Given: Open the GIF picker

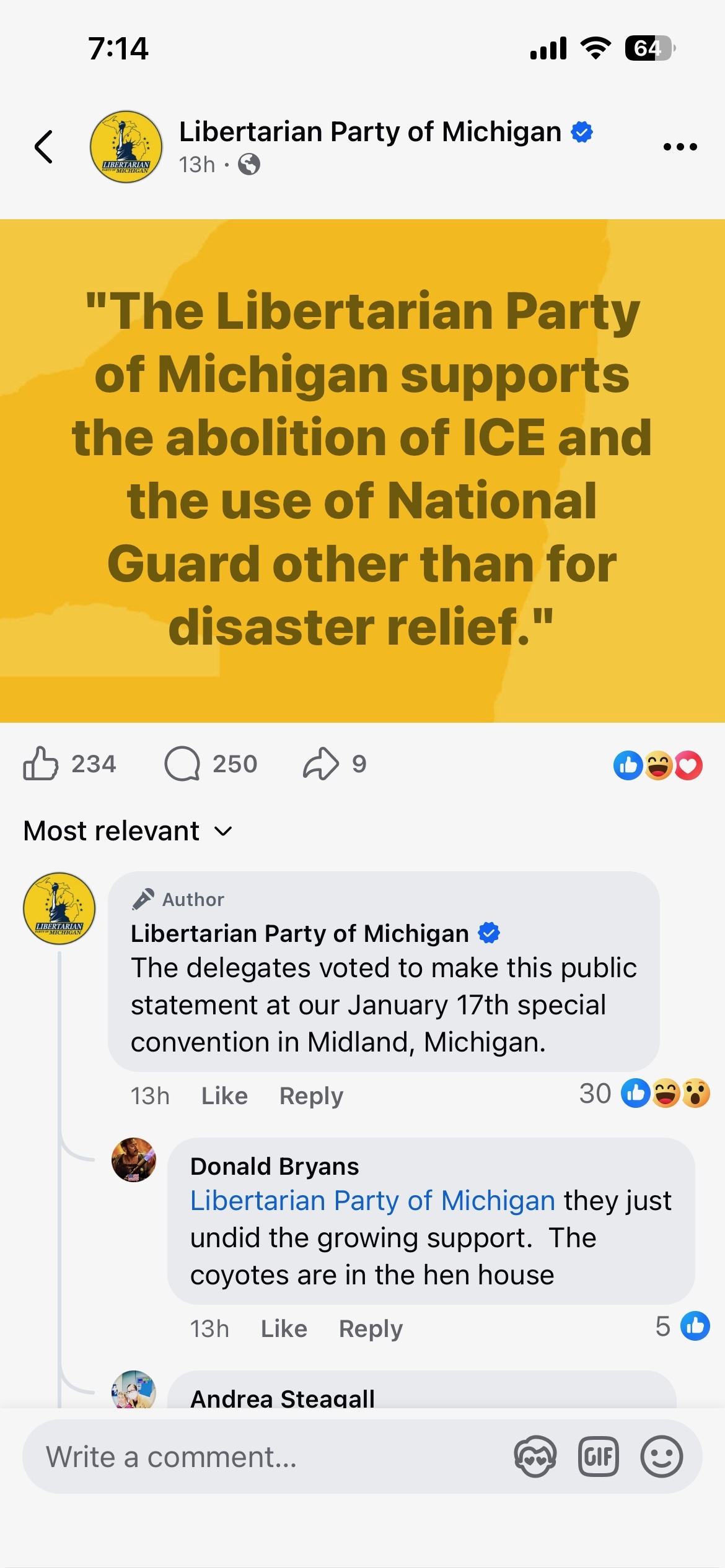Looking at the screenshot, I should pyautogui.click(x=598, y=1457).
